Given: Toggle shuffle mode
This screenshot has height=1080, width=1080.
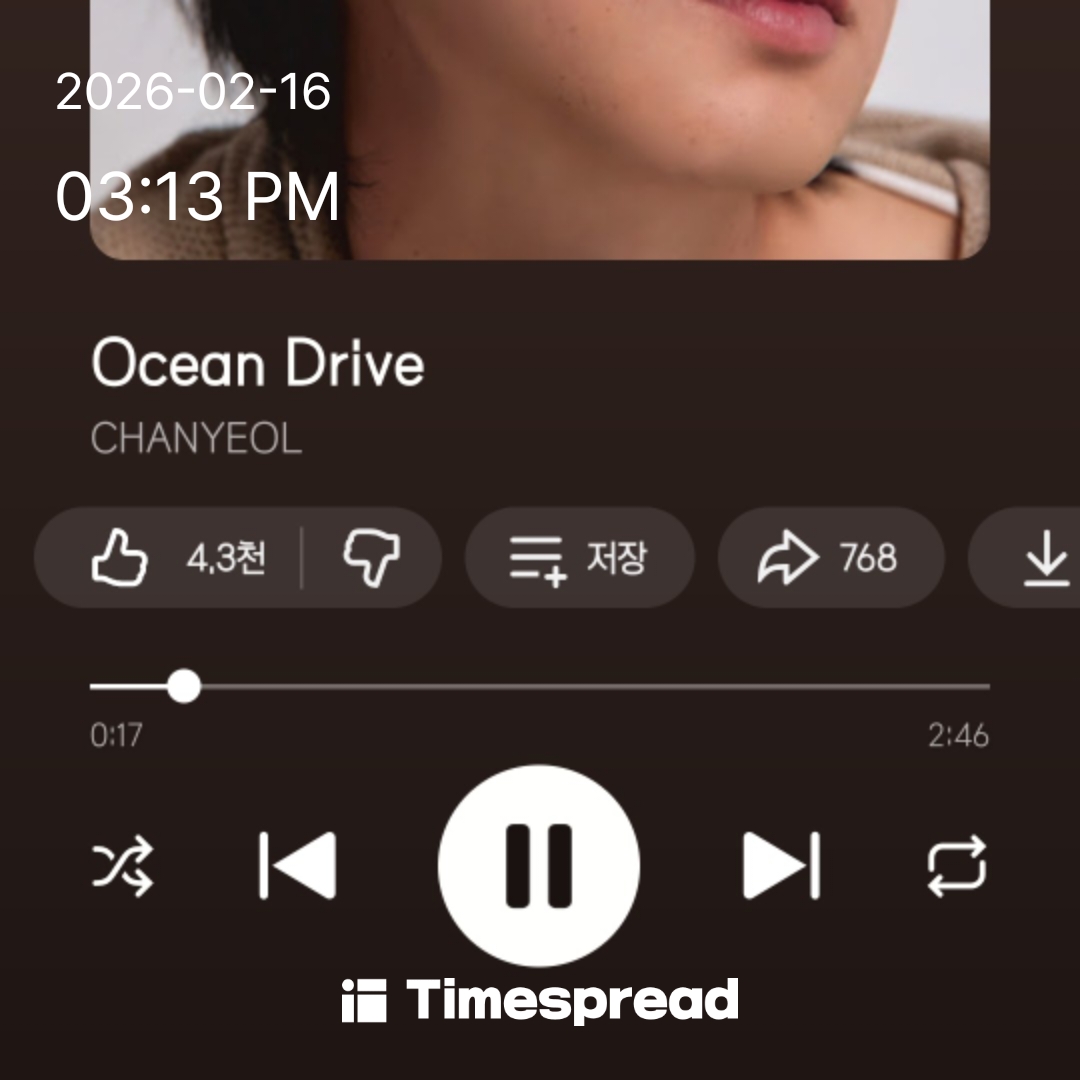Looking at the screenshot, I should click(123, 865).
